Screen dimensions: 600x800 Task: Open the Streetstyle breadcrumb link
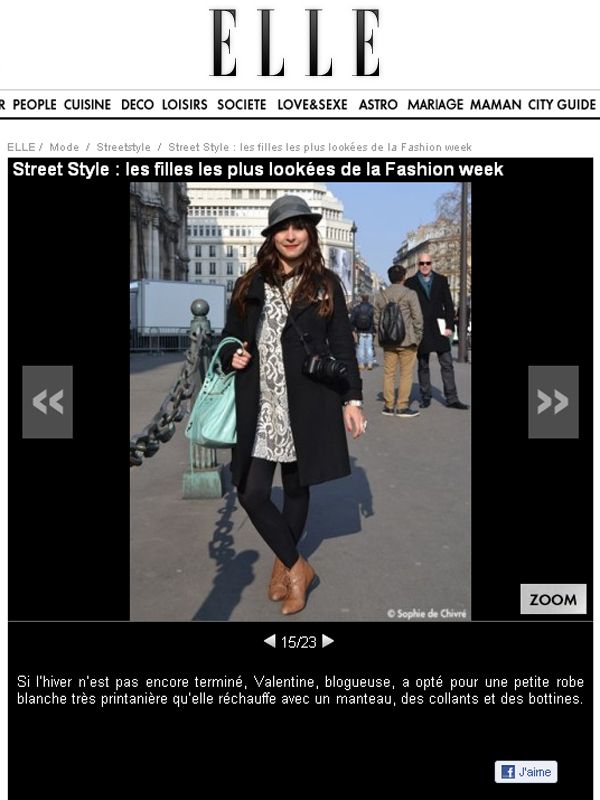pyautogui.click(x=124, y=147)
